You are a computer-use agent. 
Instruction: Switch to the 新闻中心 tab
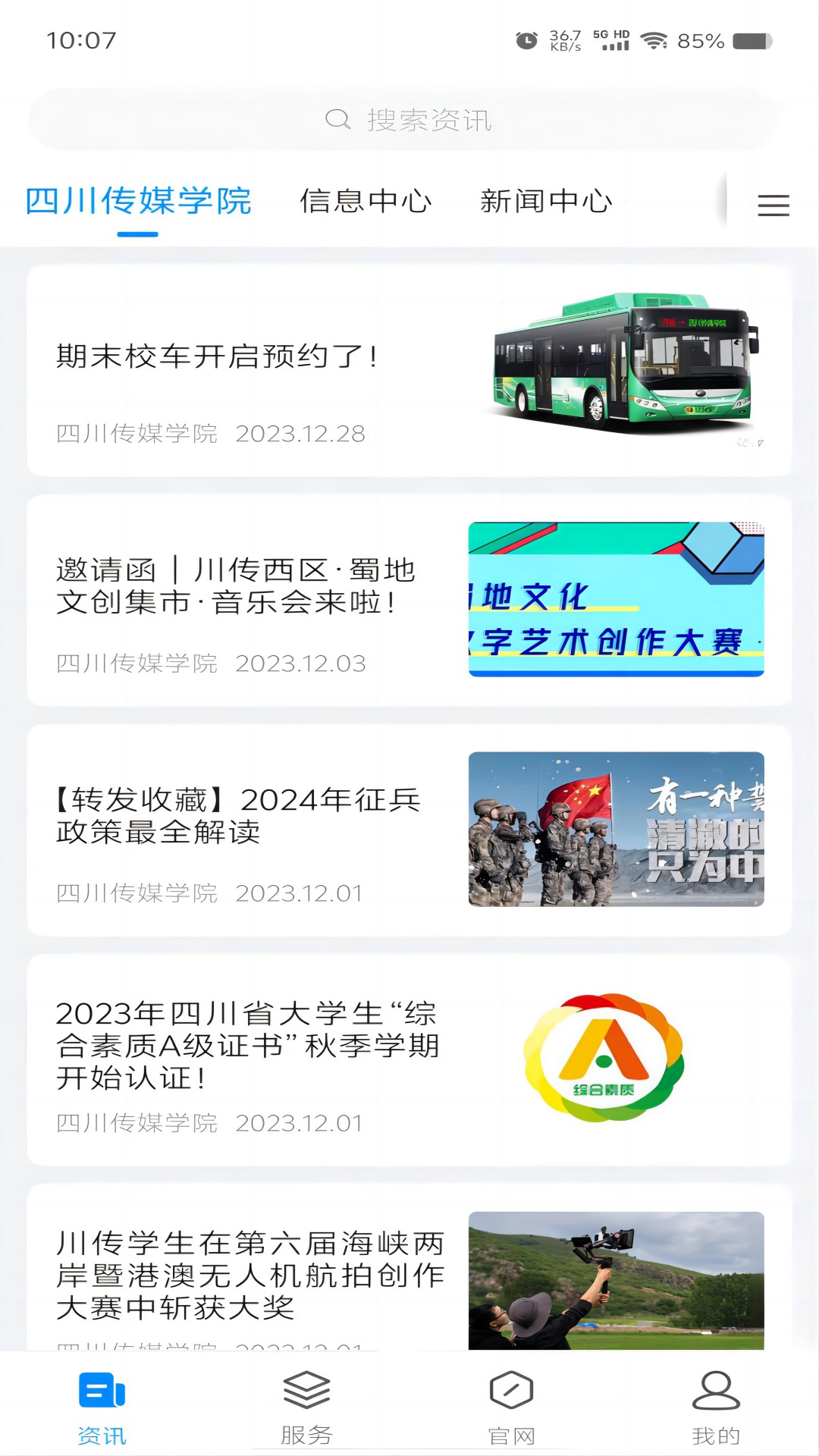coord(545,202)
